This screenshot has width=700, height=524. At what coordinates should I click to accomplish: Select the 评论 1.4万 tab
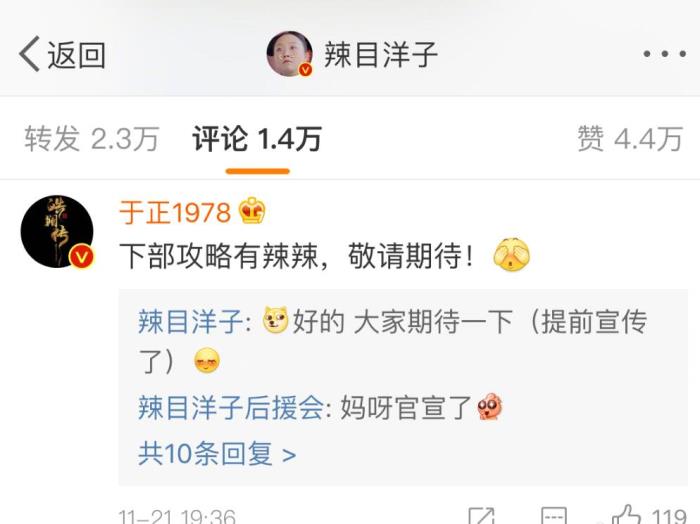(257, 139)
